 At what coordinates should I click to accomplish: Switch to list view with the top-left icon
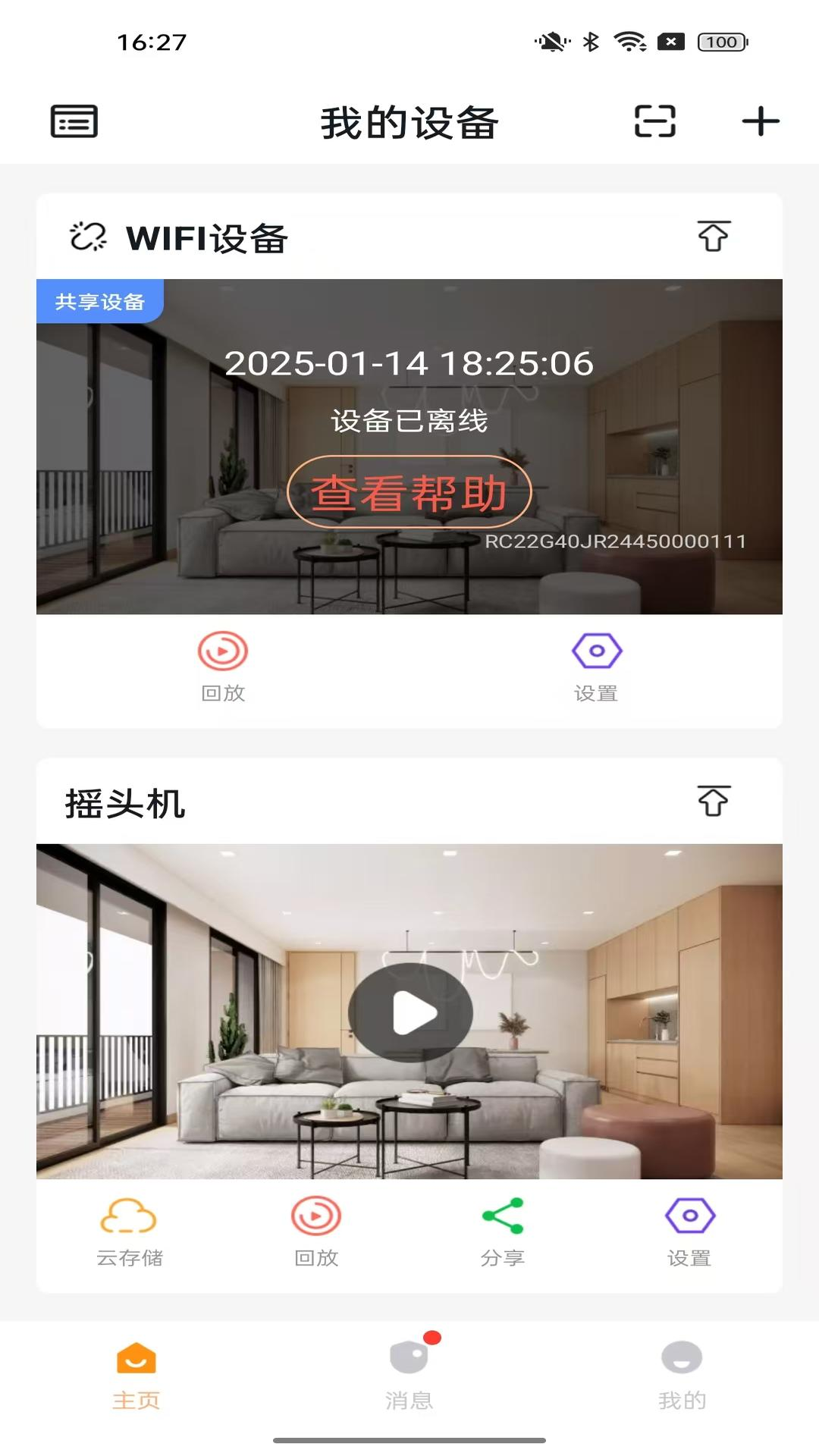[74, 121]
